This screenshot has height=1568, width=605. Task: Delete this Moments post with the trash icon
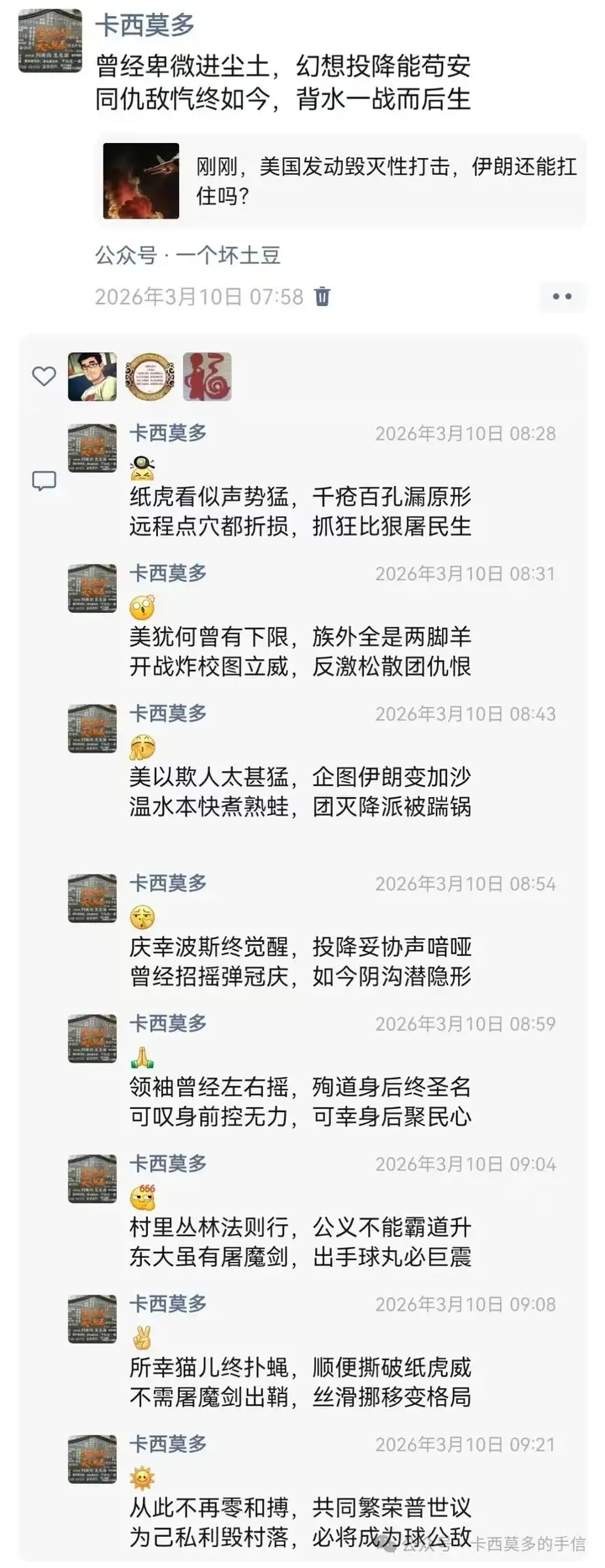tap(323, 297)
